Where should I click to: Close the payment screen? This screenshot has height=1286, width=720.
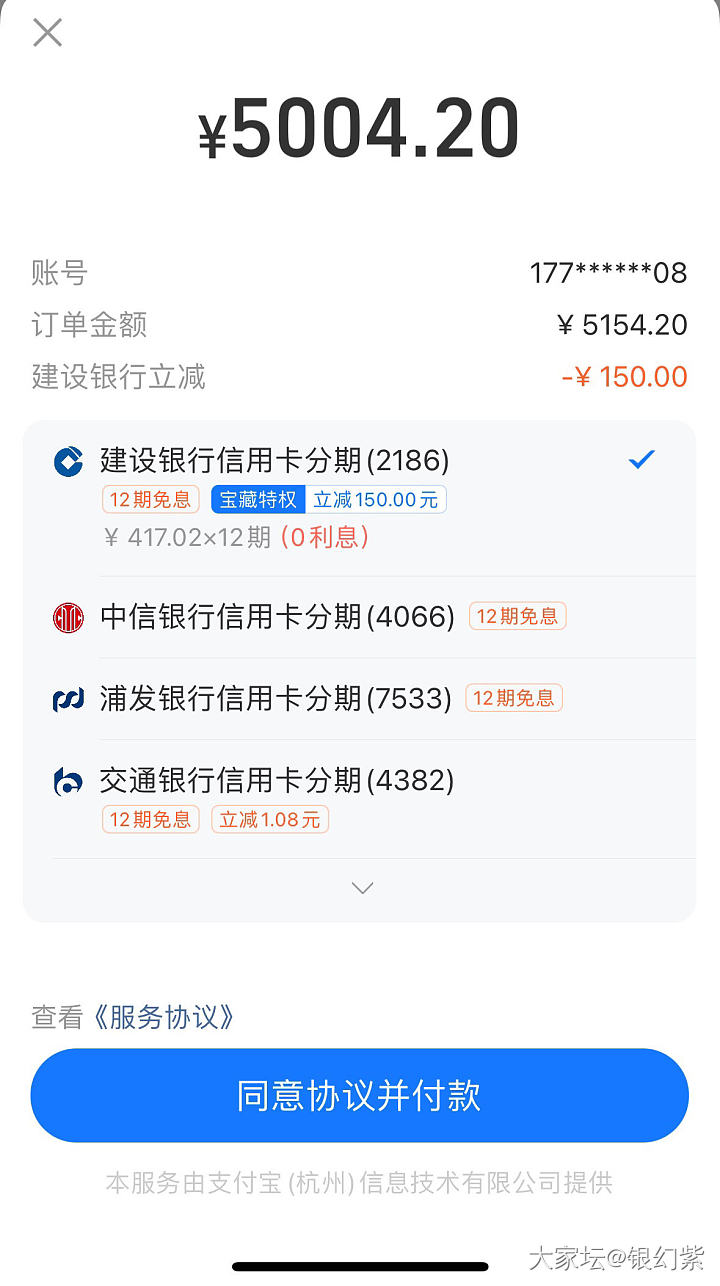click(47, 33)
